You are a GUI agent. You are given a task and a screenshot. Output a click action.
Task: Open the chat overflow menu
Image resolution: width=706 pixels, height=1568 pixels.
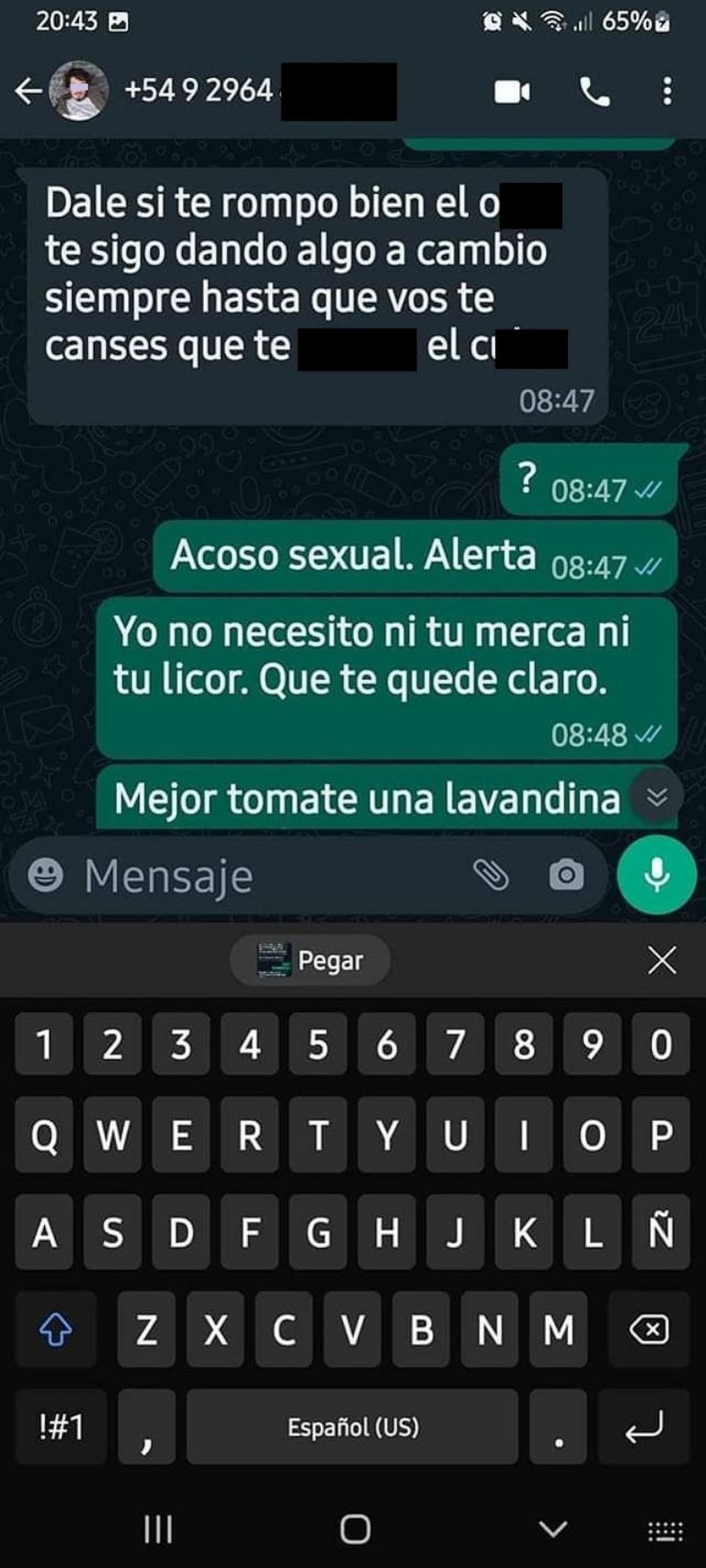(667, 92)
